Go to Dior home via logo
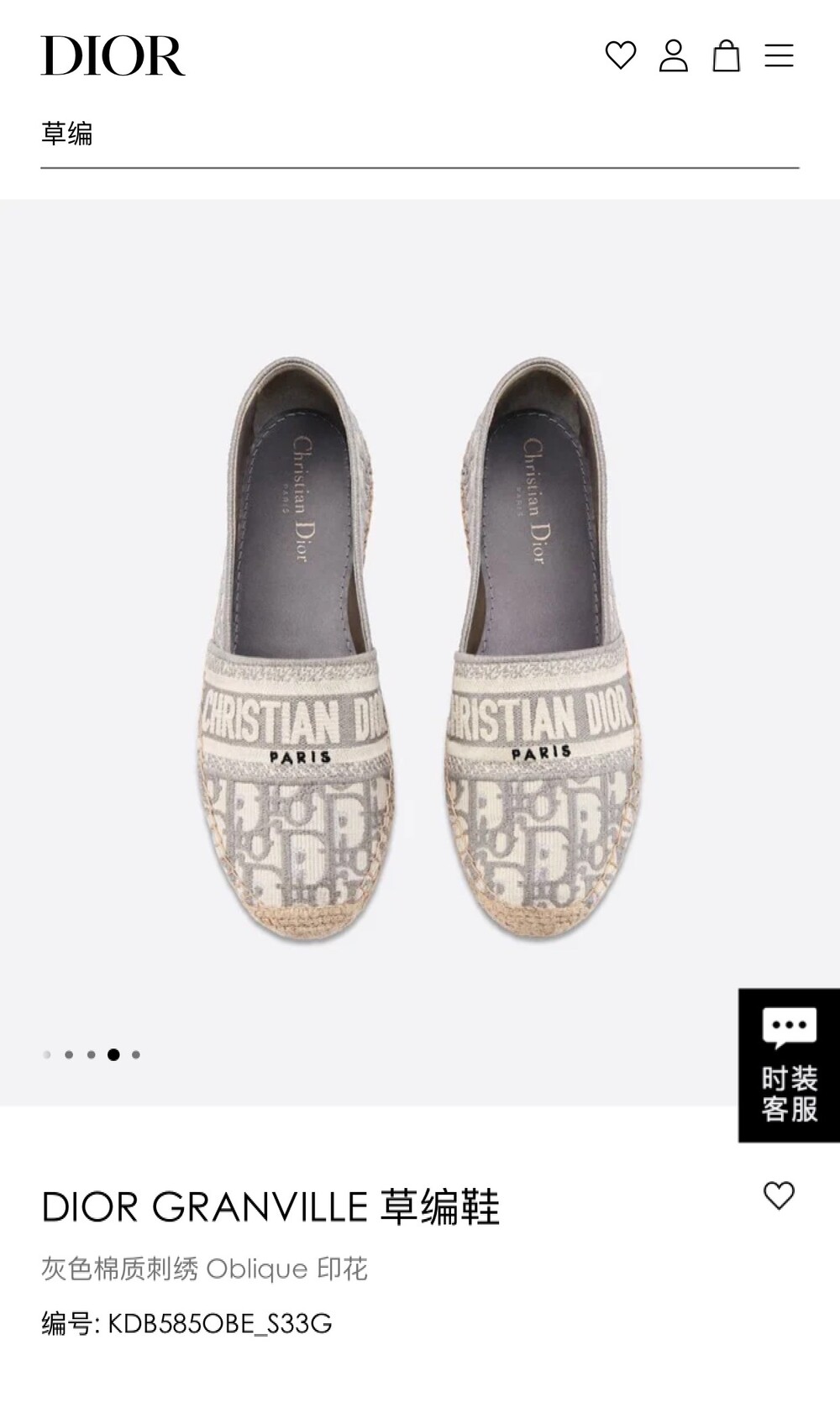Screen dimensions: 840x1403 tap(113, 55)
